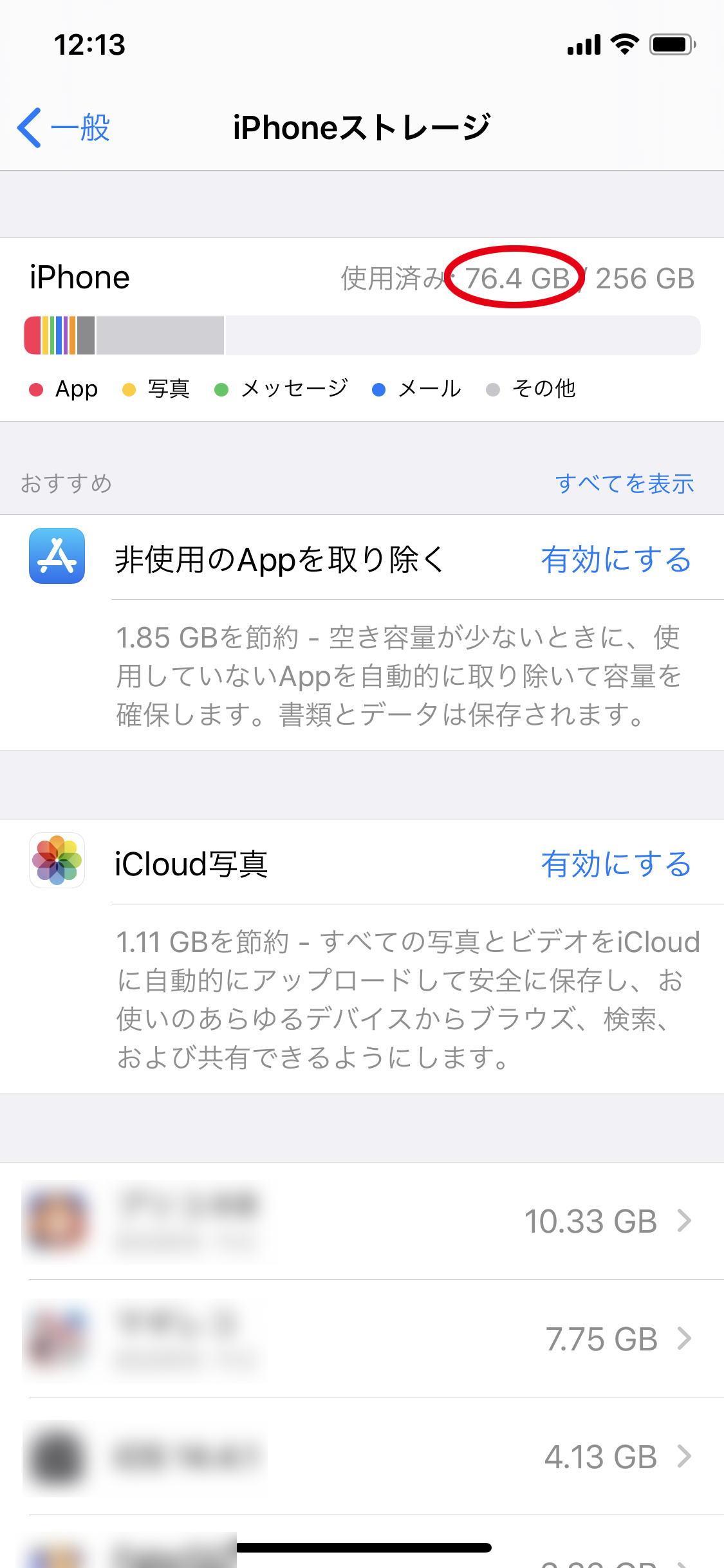This screenshot has height=1568, width=724.
Task: Go back to 一般 settings
Action: [x=64, y=127]
